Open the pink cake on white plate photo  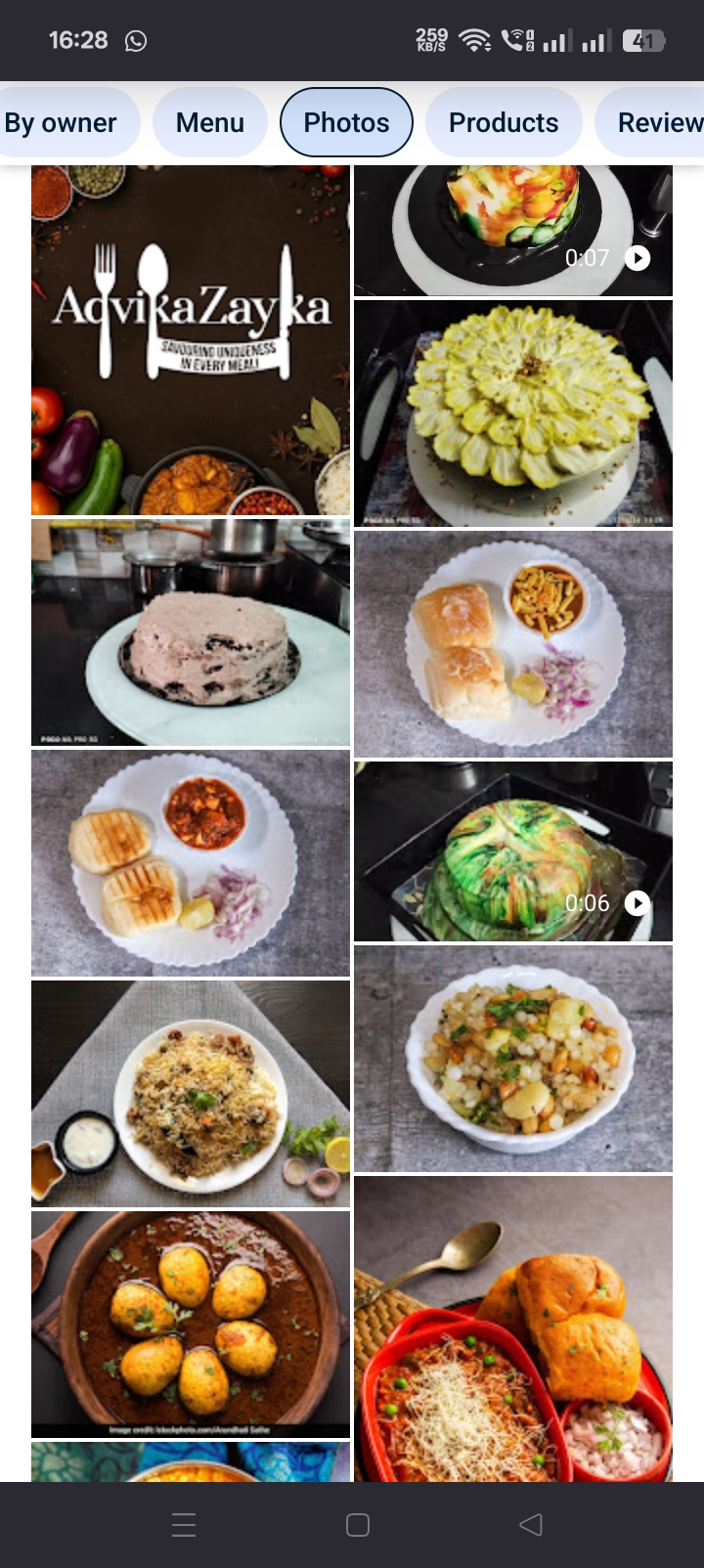coord(191,632)
